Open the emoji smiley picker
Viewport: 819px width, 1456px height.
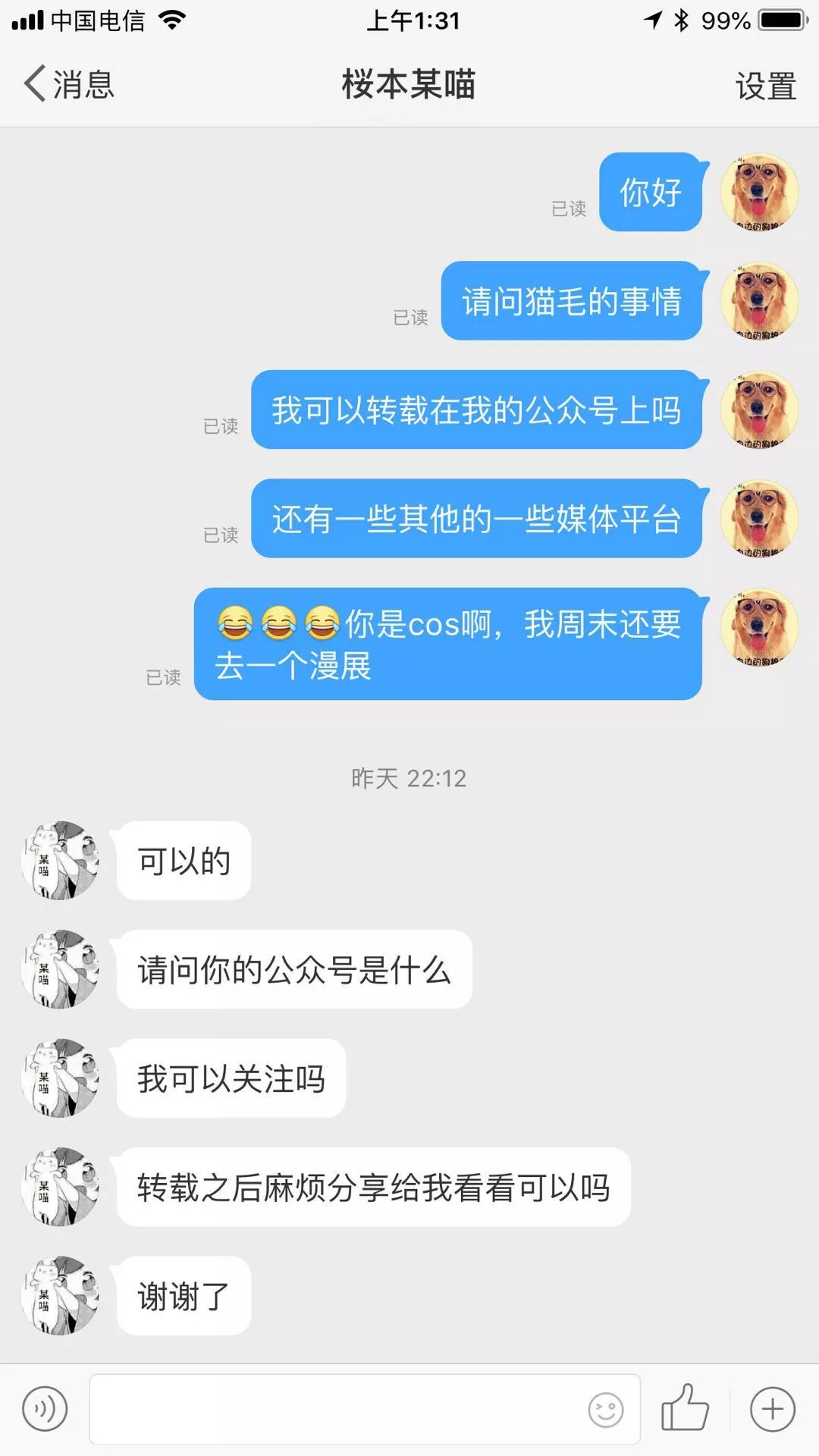pos(605,1410)
